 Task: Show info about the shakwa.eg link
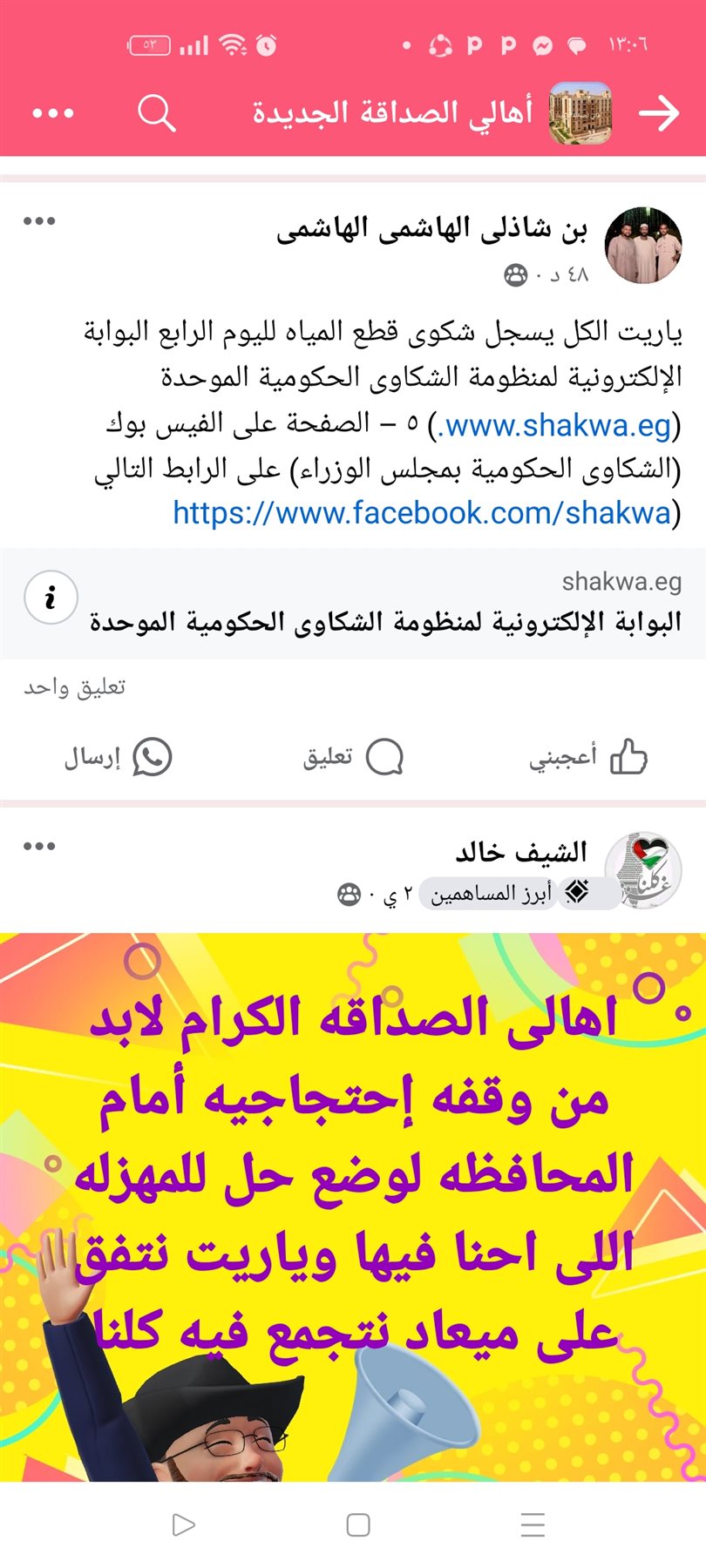pyautogui.click(x=51, y=598)
